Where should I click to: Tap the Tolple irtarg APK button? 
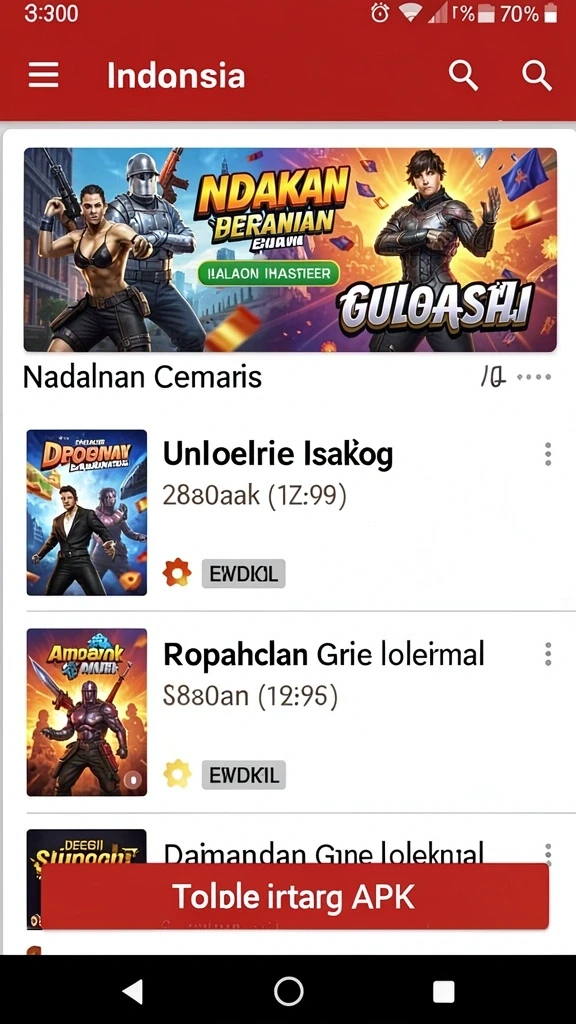click(x=295, y=897)
